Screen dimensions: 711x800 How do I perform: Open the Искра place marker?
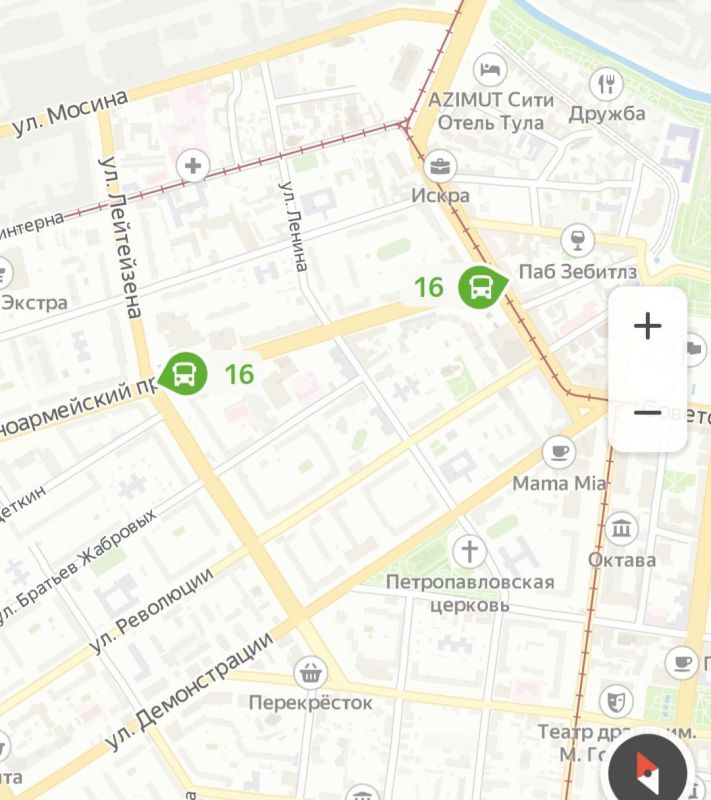(440, 167)
